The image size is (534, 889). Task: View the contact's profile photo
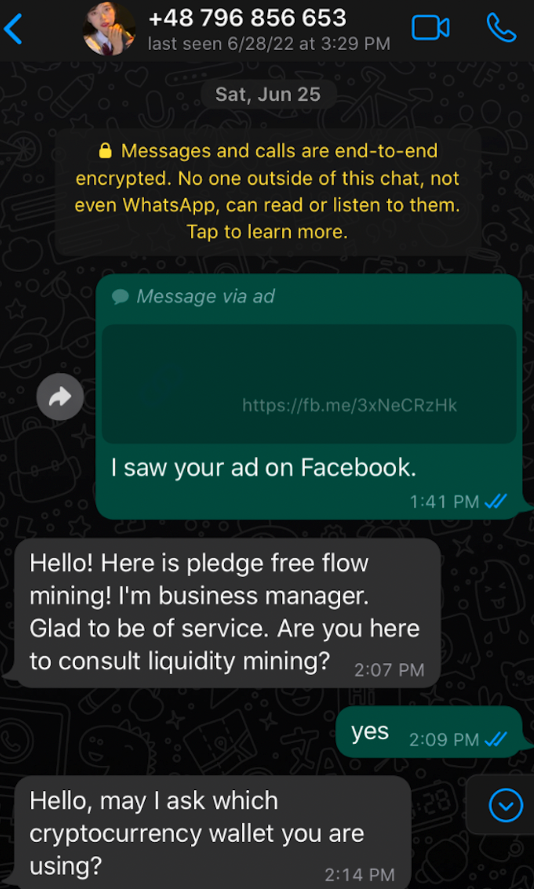tap(109, 29)
